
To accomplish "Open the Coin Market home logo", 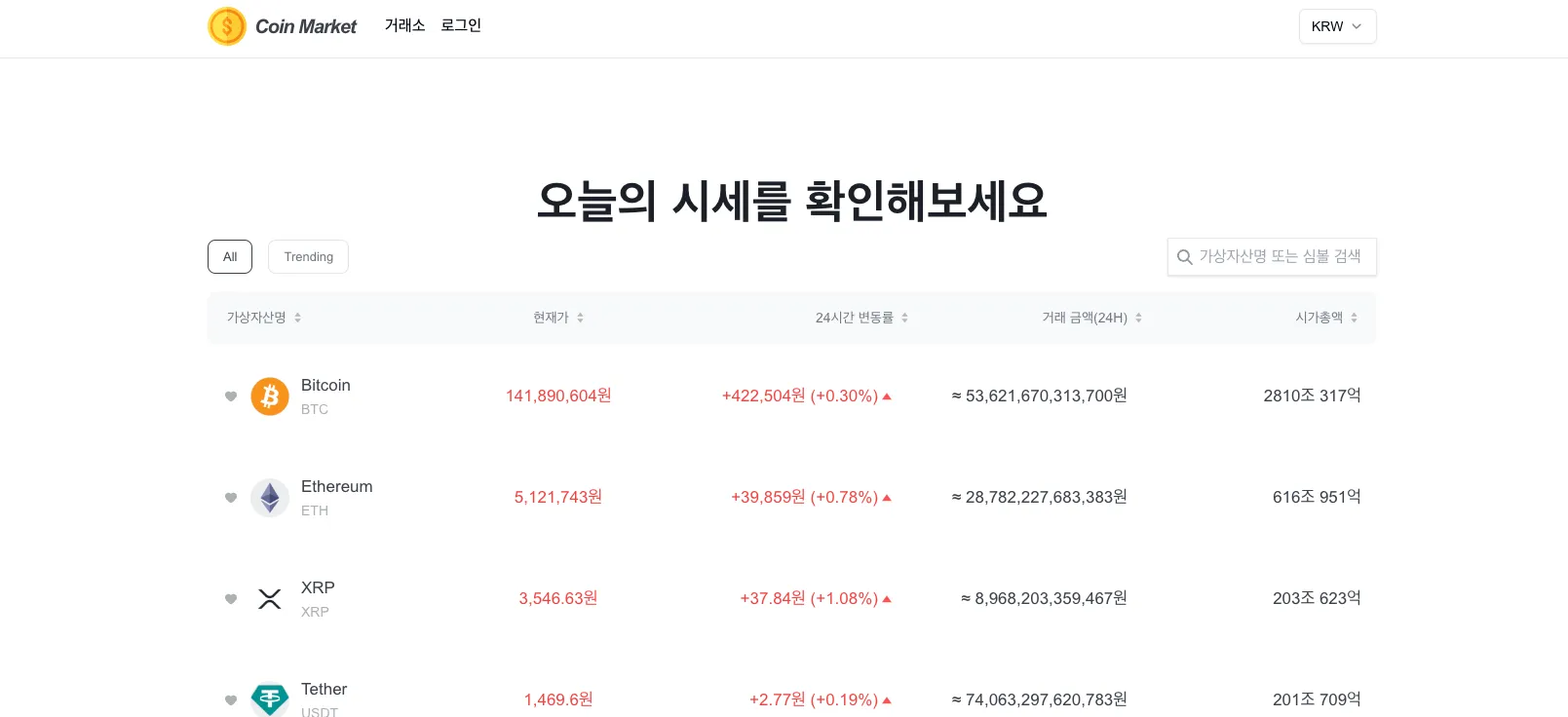I will [283, 26].
